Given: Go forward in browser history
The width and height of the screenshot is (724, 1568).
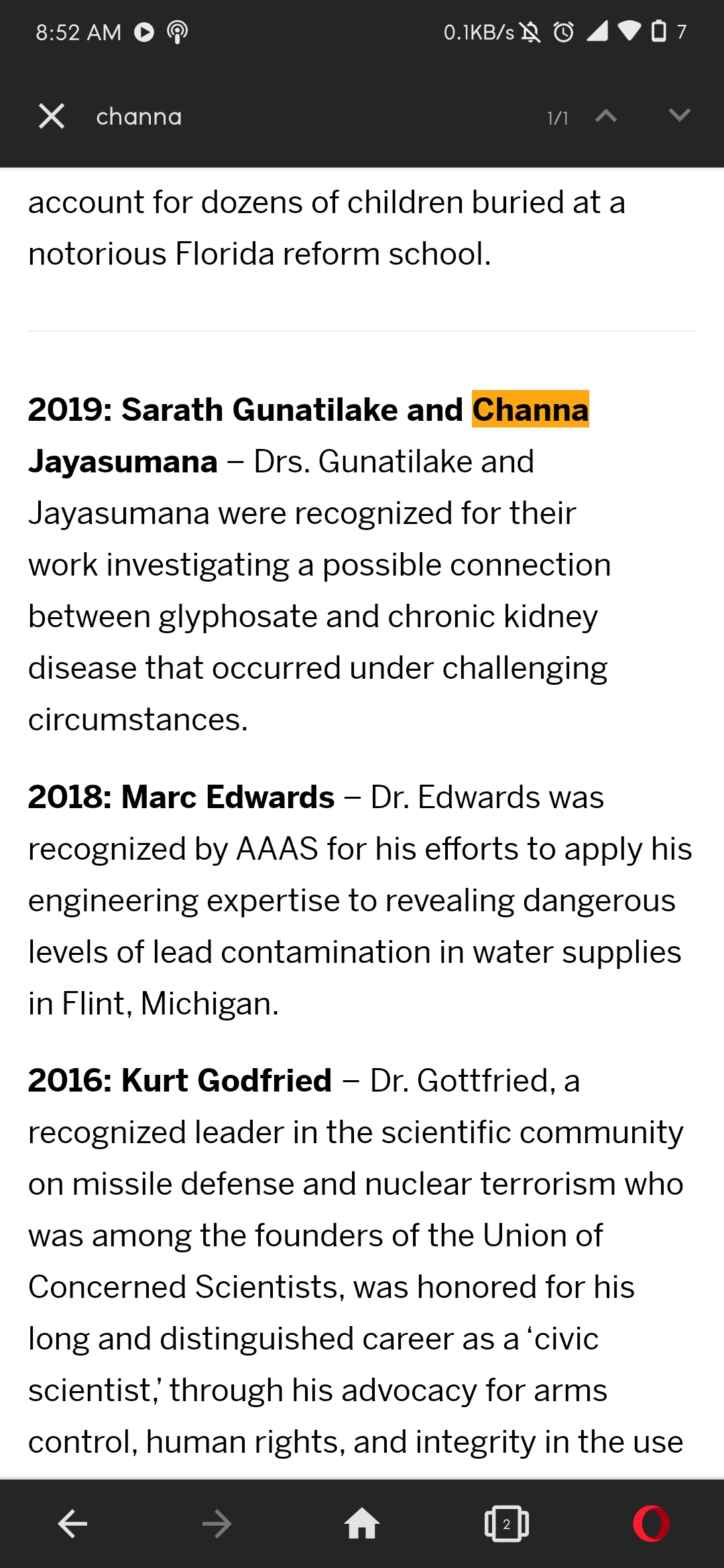Looking at the screenshot, I should pos(217,1524).
